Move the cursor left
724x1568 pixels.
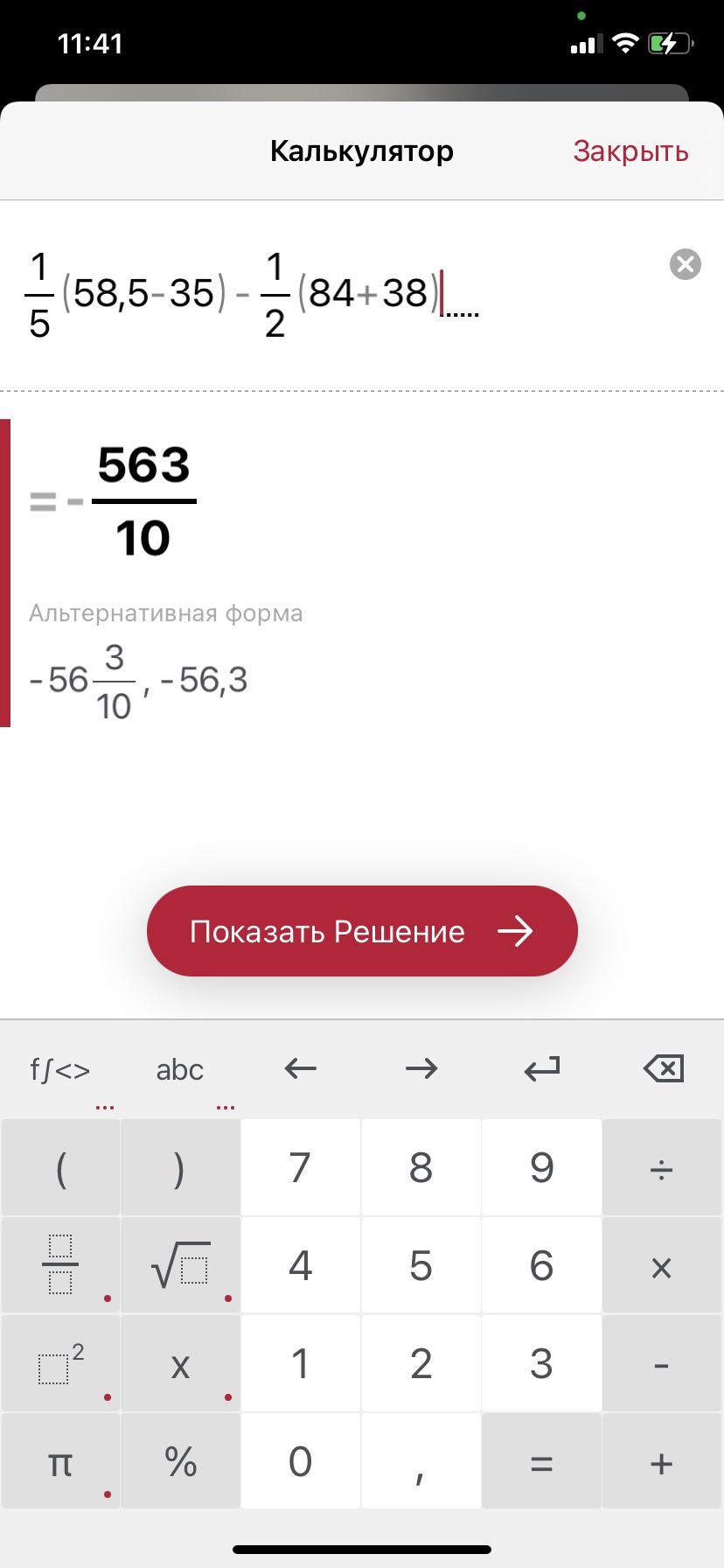[x=300, y=1069]
